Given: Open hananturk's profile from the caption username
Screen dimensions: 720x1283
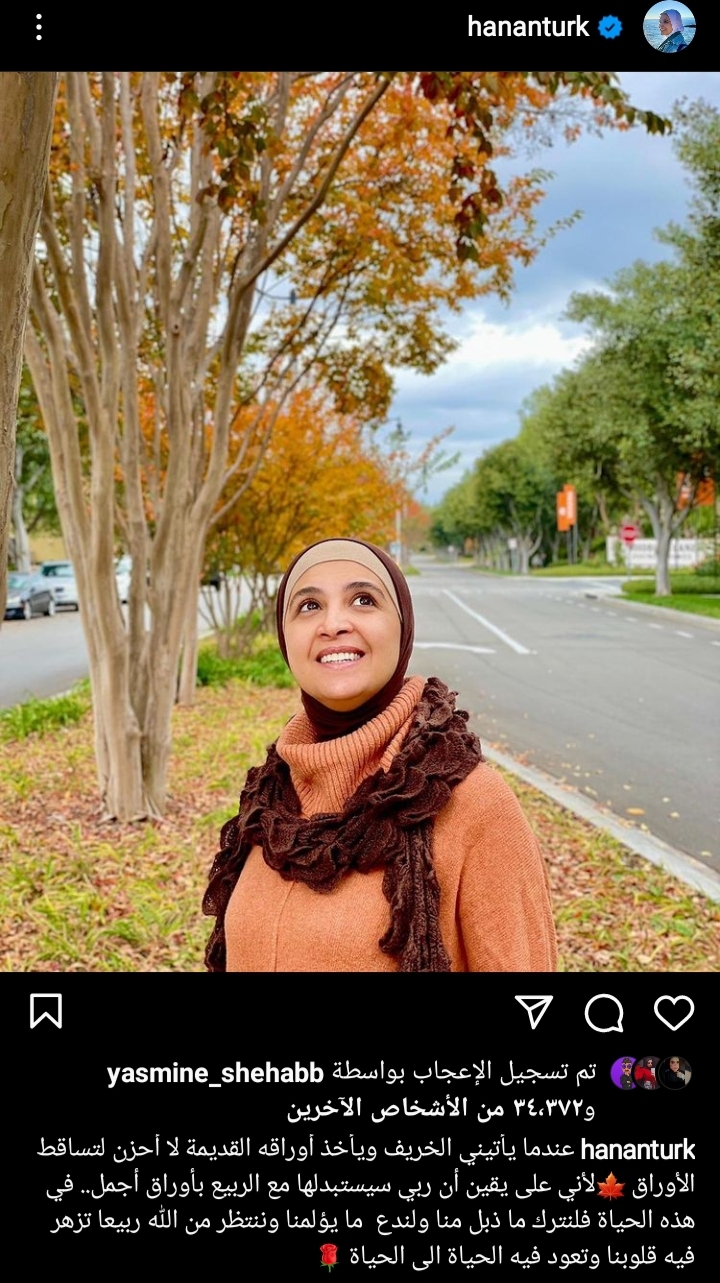Looking at the screenshot, I should pos(638,1148).
